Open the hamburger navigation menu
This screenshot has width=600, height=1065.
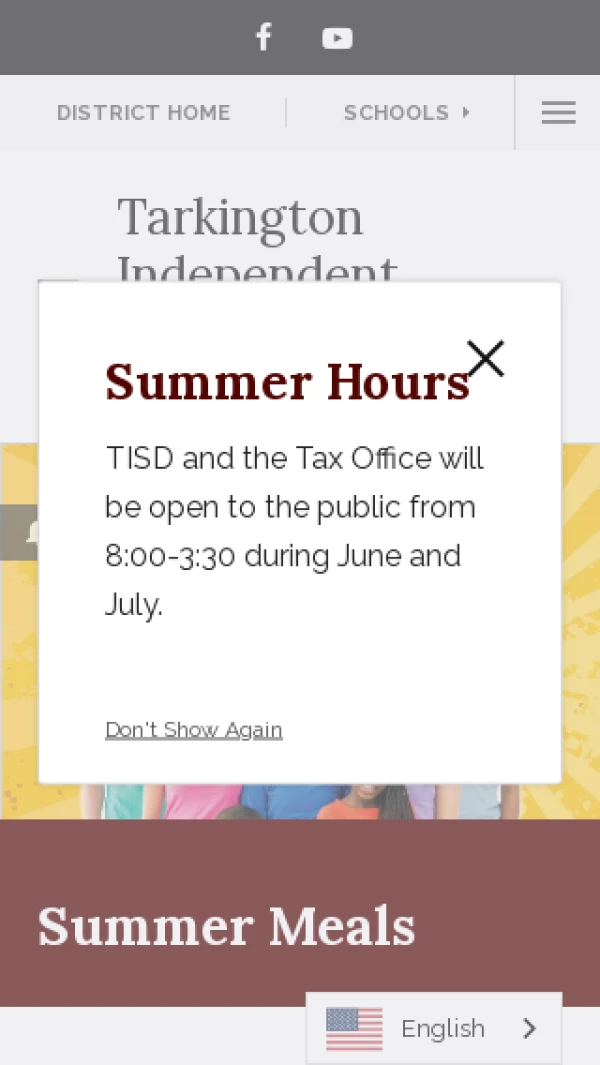pos(559,112)
